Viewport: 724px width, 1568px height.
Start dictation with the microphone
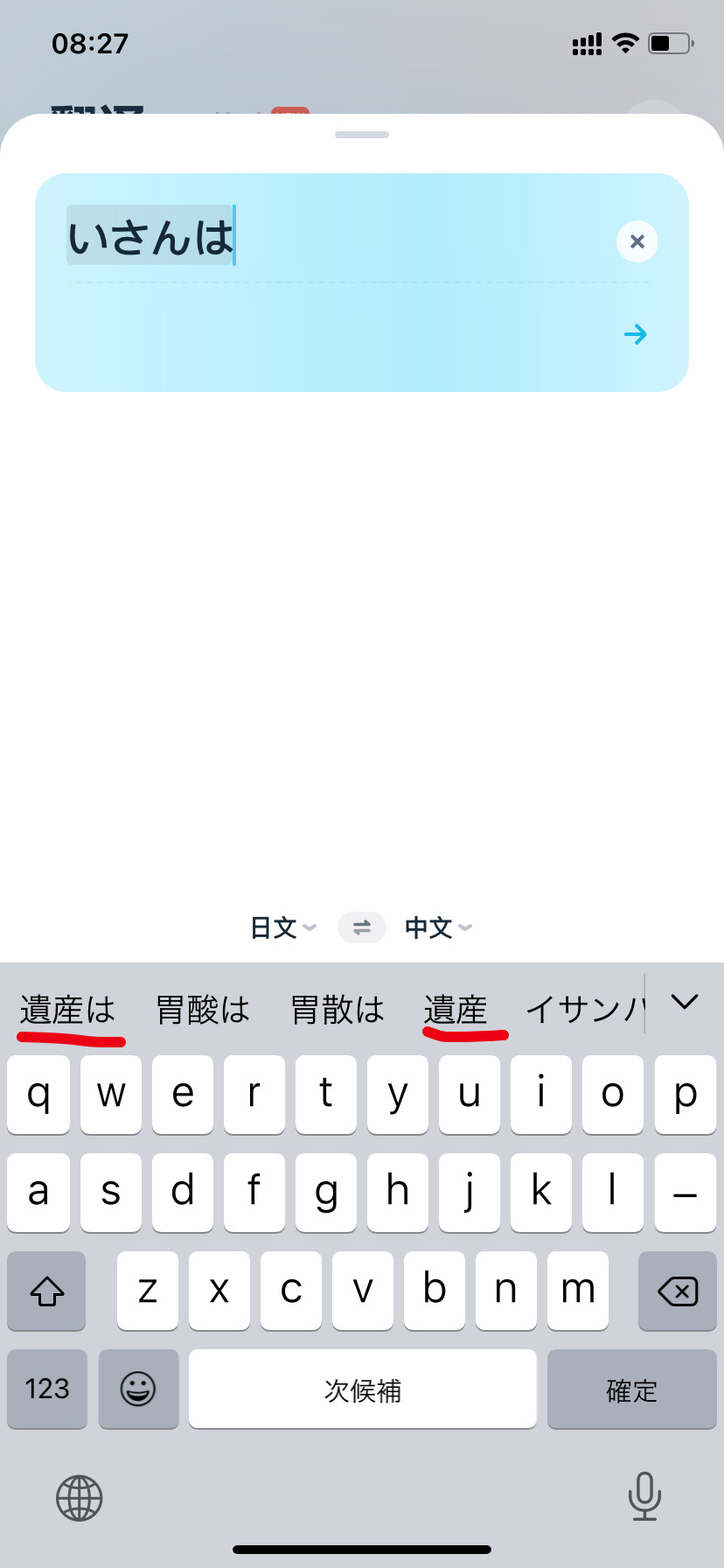click(x=644, y=1496)
